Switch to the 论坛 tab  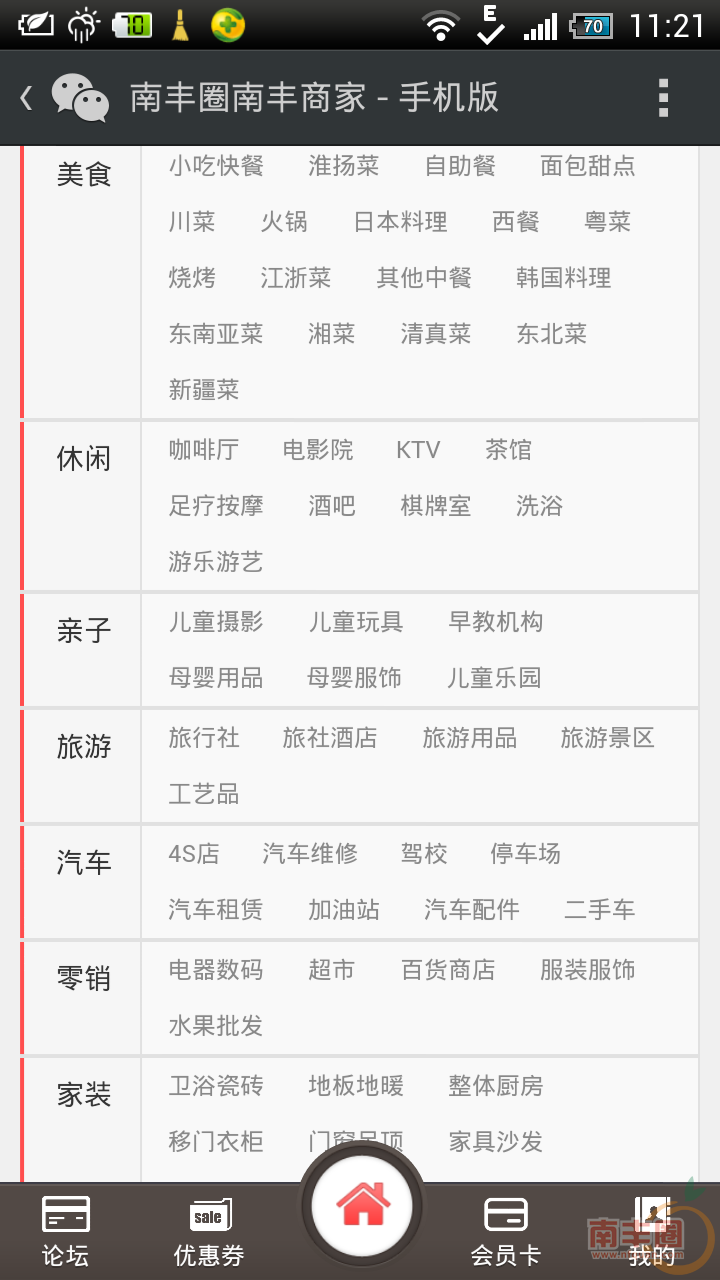tap(65, 1232)
